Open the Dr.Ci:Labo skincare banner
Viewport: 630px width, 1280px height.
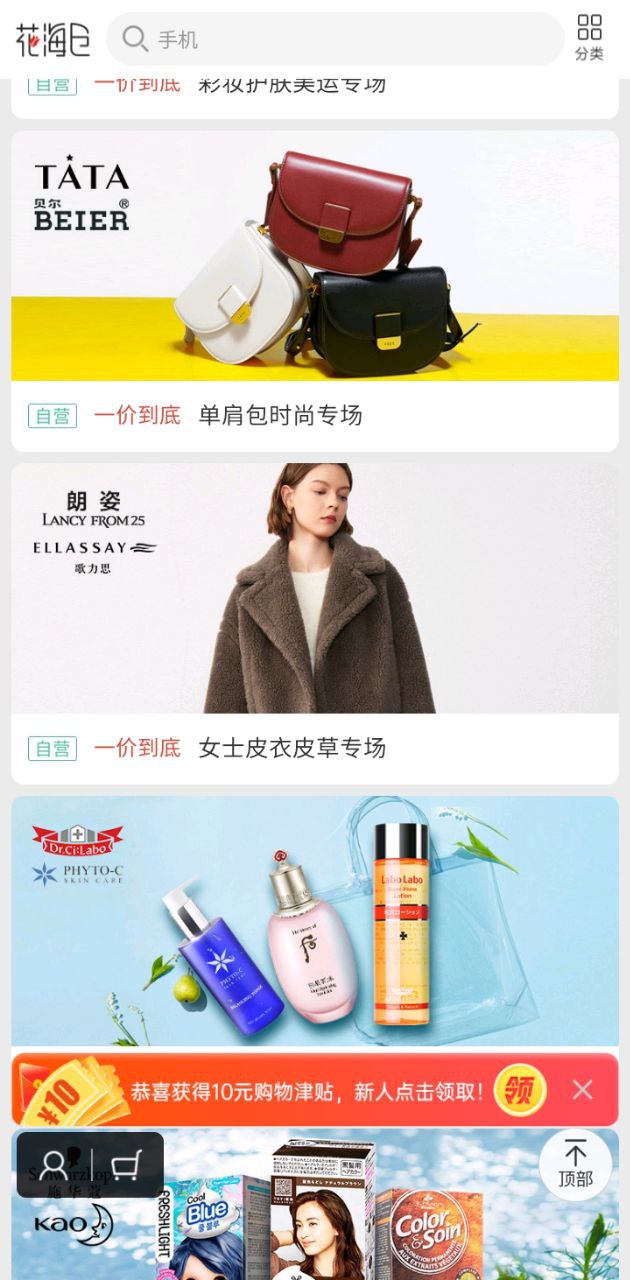pyautogui.click(x=315, y=920)
